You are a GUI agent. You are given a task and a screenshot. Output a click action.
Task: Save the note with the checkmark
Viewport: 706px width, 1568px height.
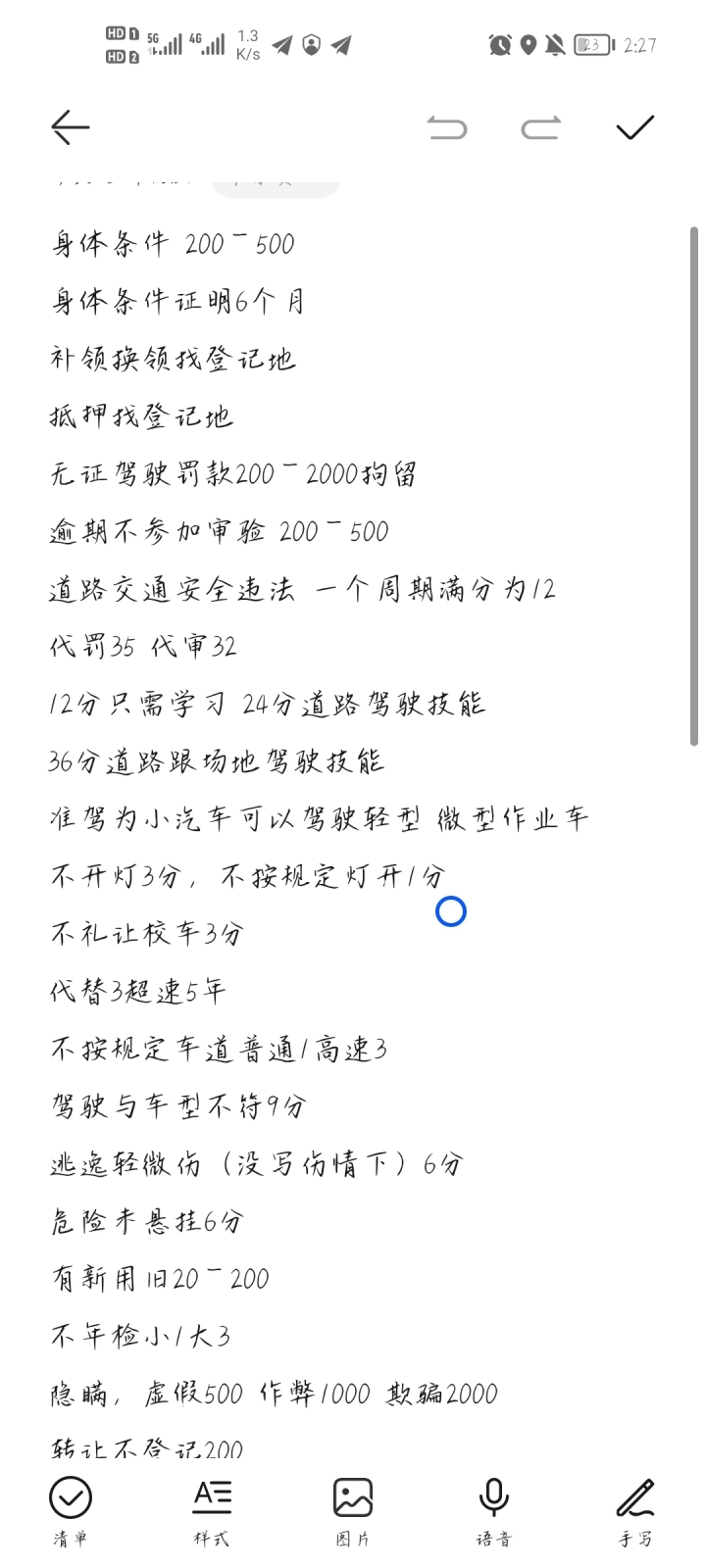(x=634, y=127)
